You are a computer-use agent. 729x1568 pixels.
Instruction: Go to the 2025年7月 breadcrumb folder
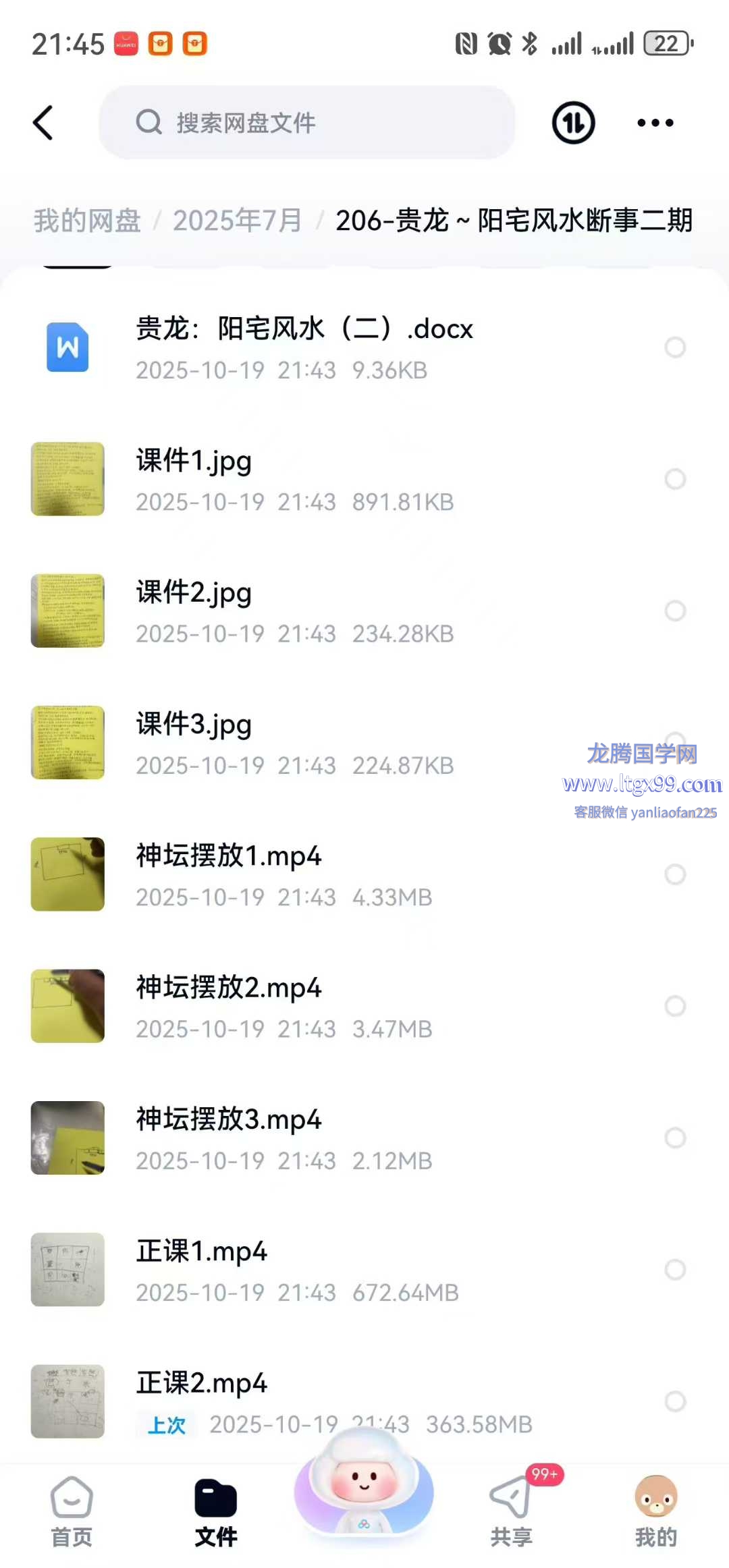[x=237, y=221]
